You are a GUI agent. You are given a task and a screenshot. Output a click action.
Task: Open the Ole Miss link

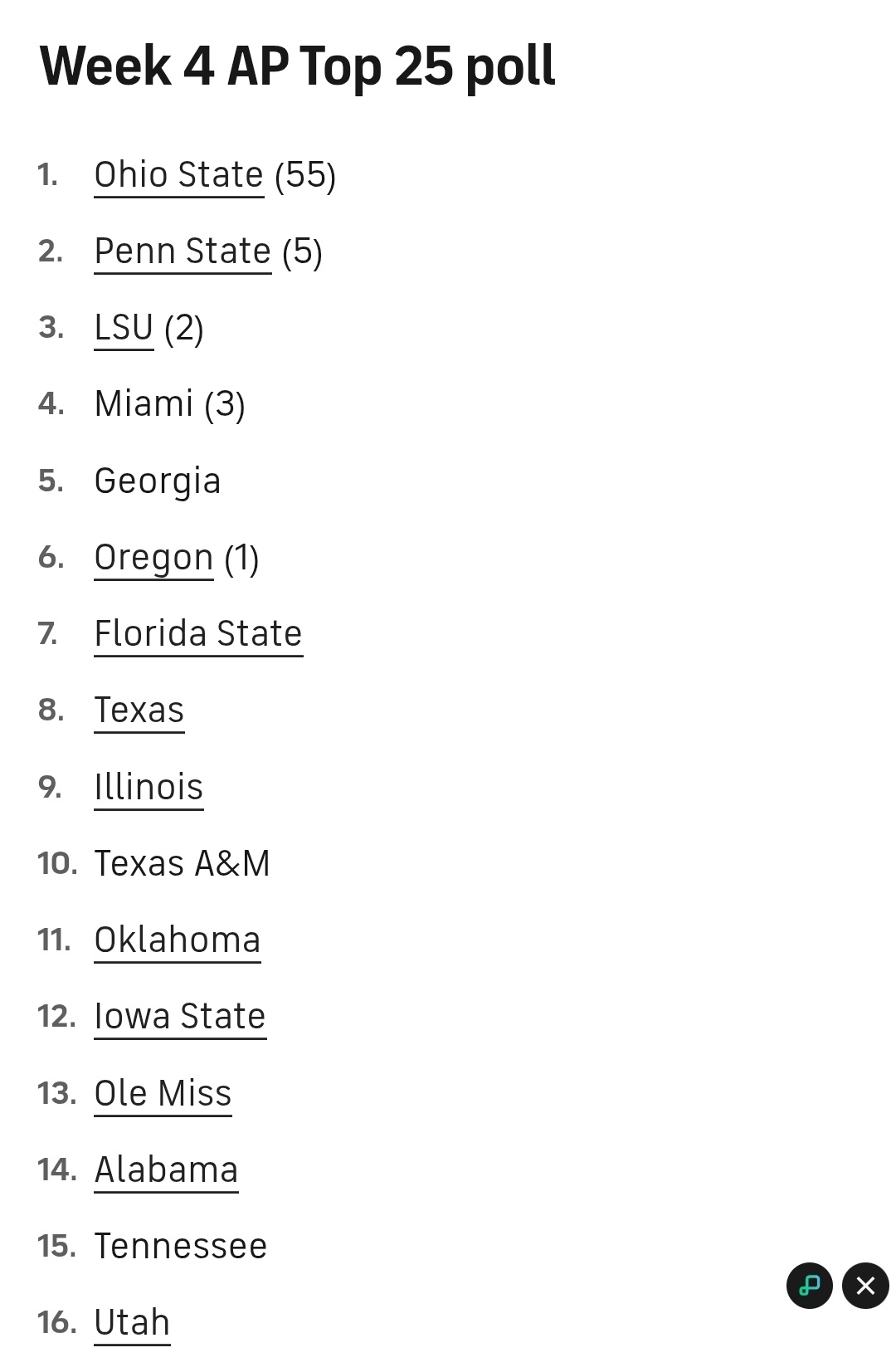163,1093
